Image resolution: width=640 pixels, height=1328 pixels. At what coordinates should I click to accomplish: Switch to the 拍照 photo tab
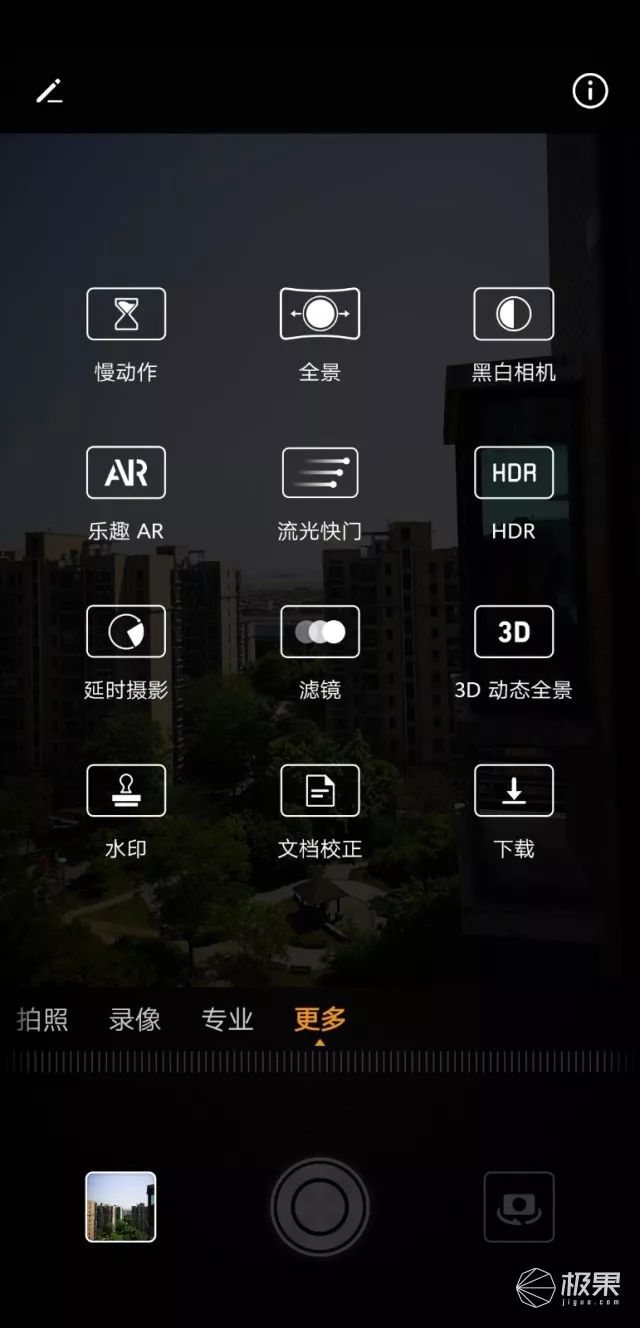coord(44,1020)
